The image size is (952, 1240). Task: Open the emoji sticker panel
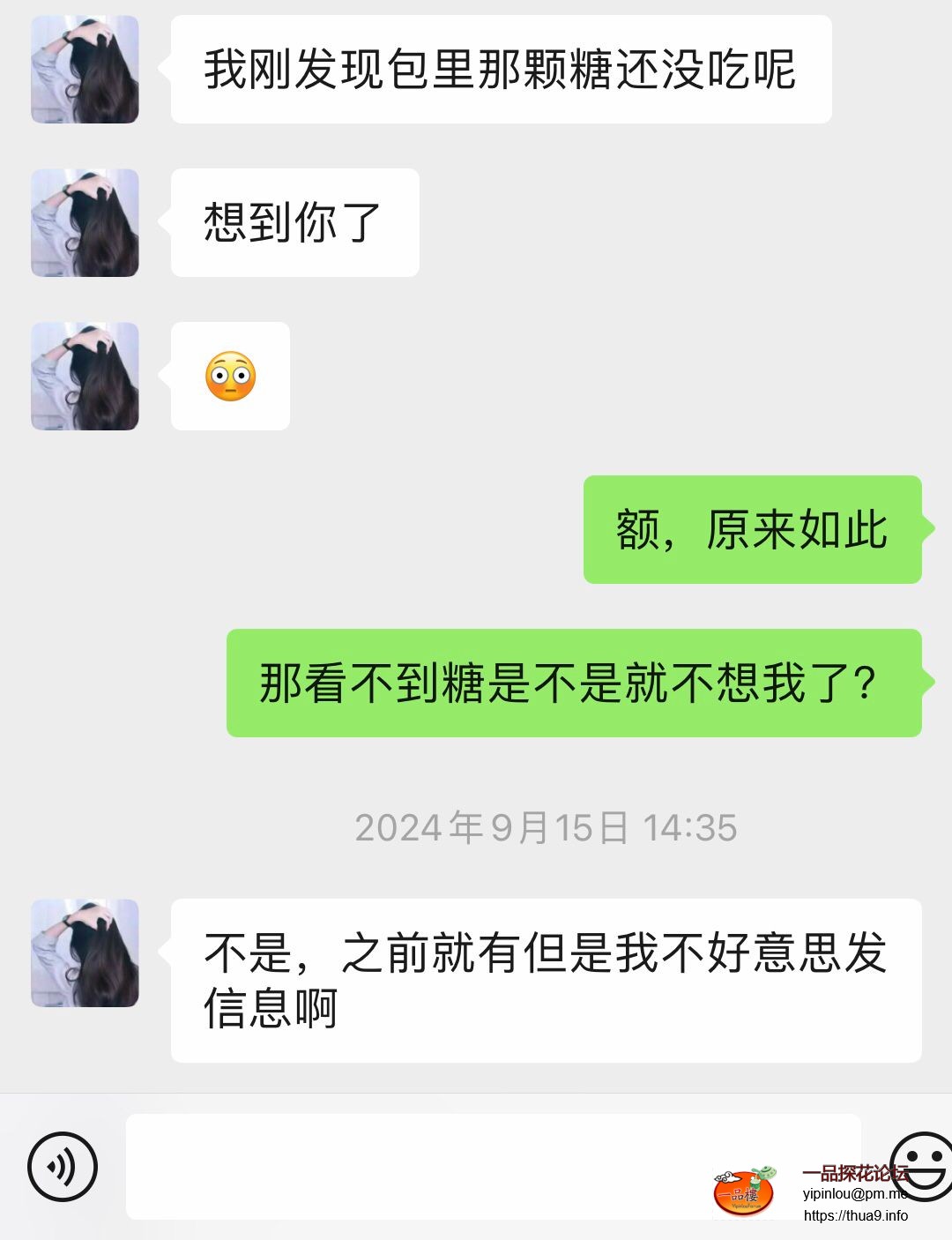921,1166
